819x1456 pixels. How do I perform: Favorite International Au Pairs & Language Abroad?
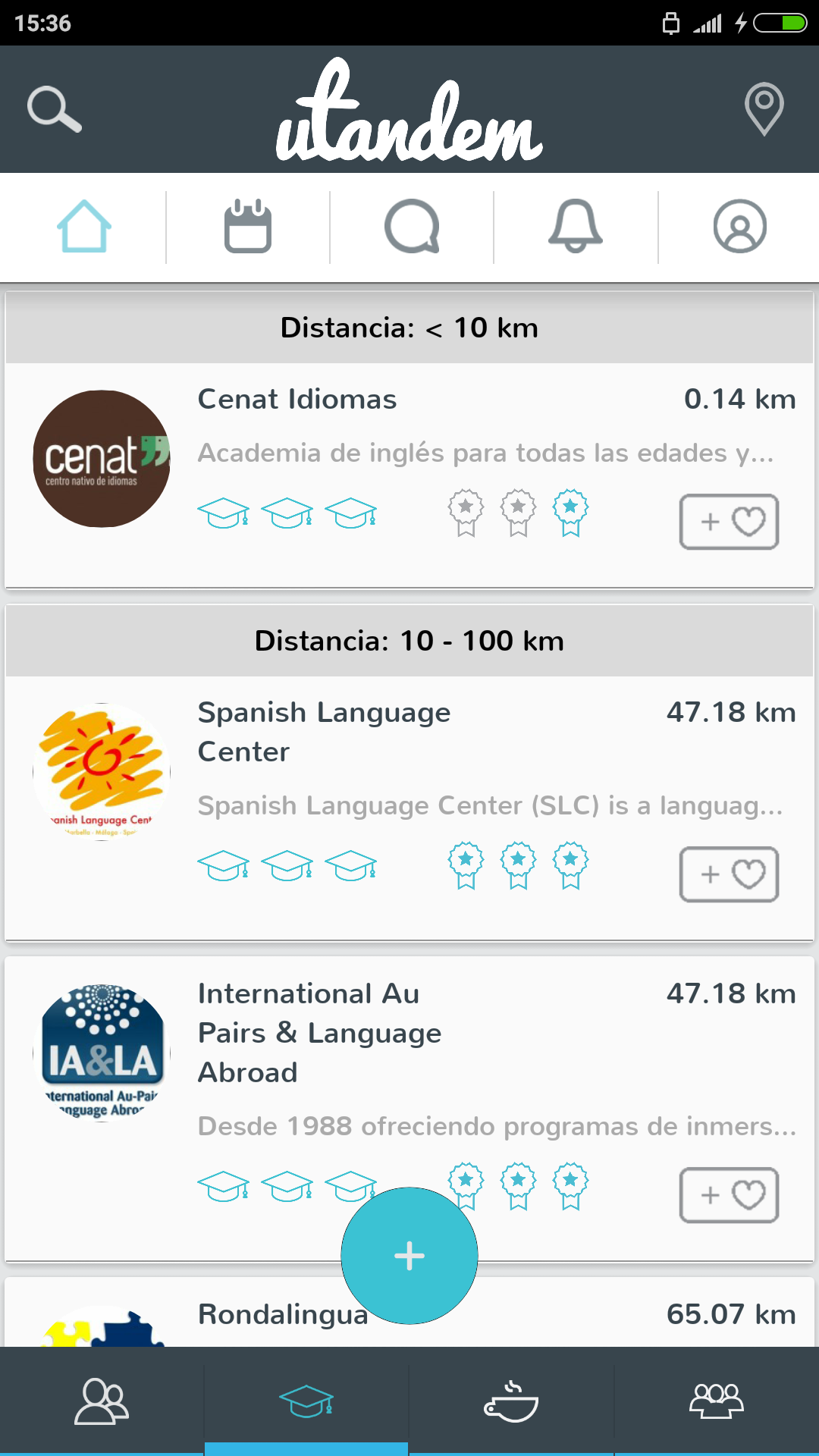(x=729, y=1195)
